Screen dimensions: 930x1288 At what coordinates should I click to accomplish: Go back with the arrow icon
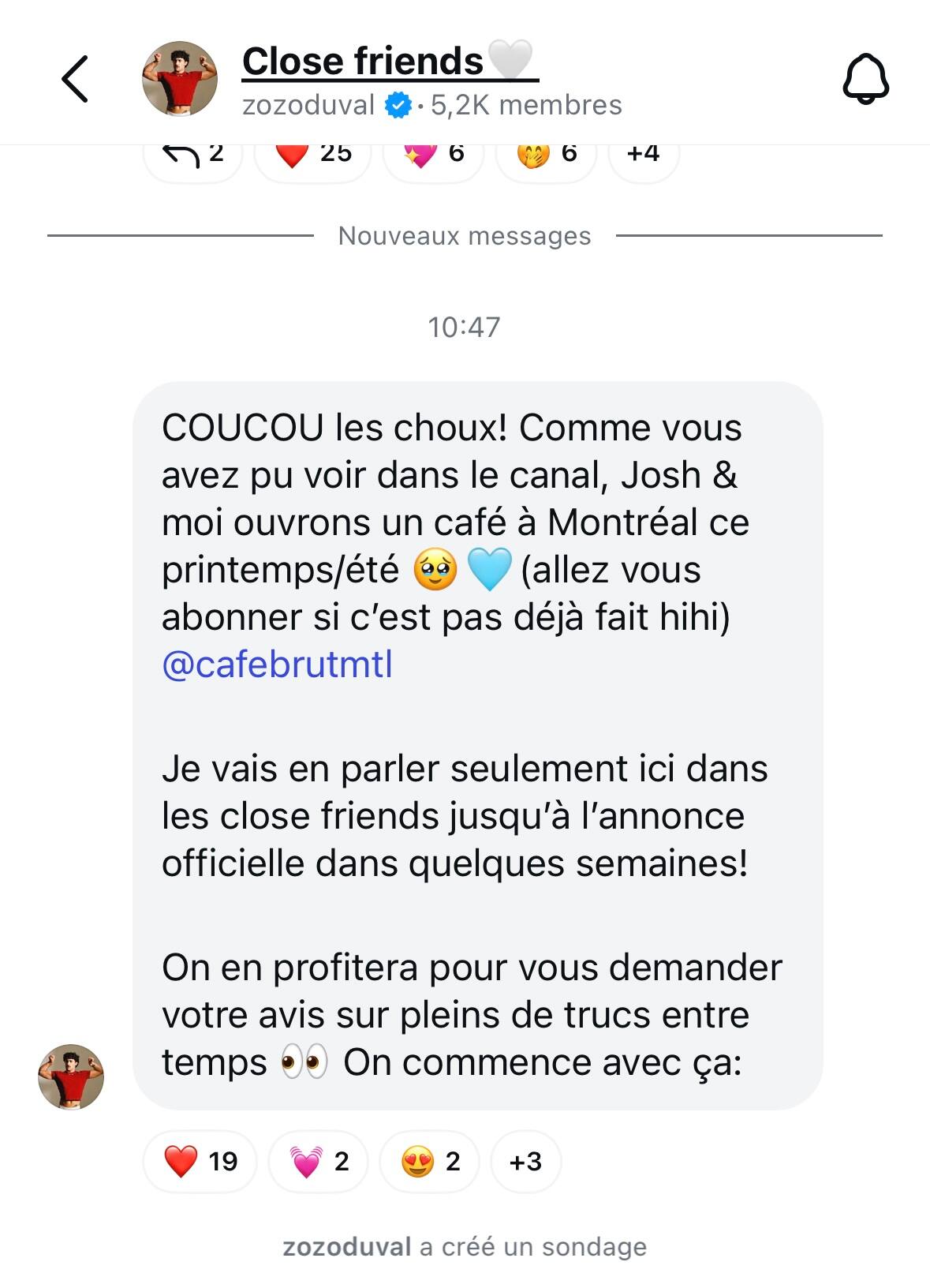point(75,79)
